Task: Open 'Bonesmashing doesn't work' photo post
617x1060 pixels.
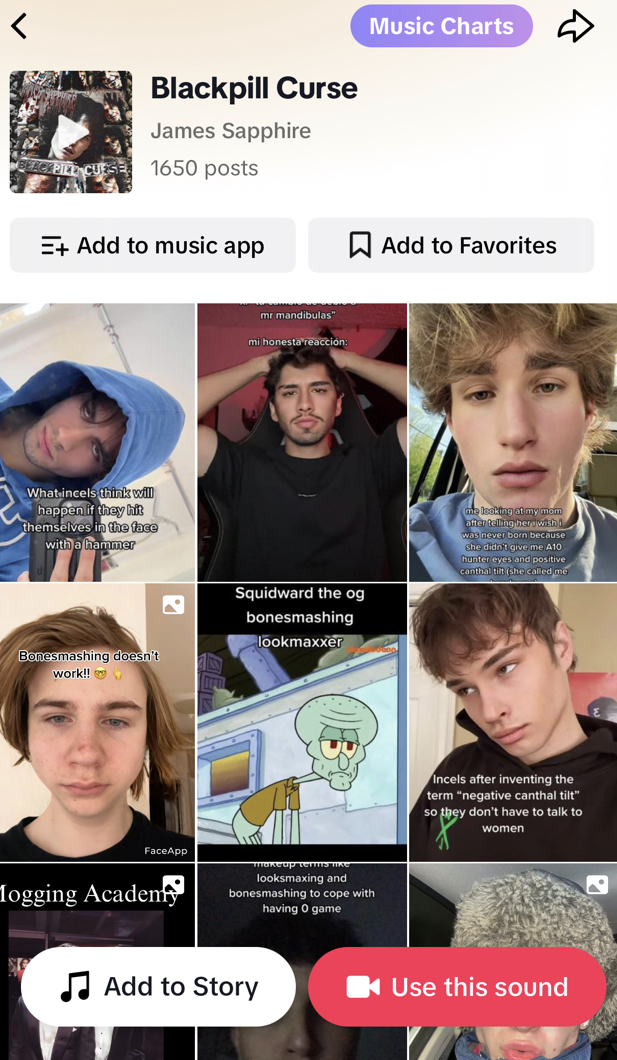Action: pyautogui.click(x=97, y=722)
